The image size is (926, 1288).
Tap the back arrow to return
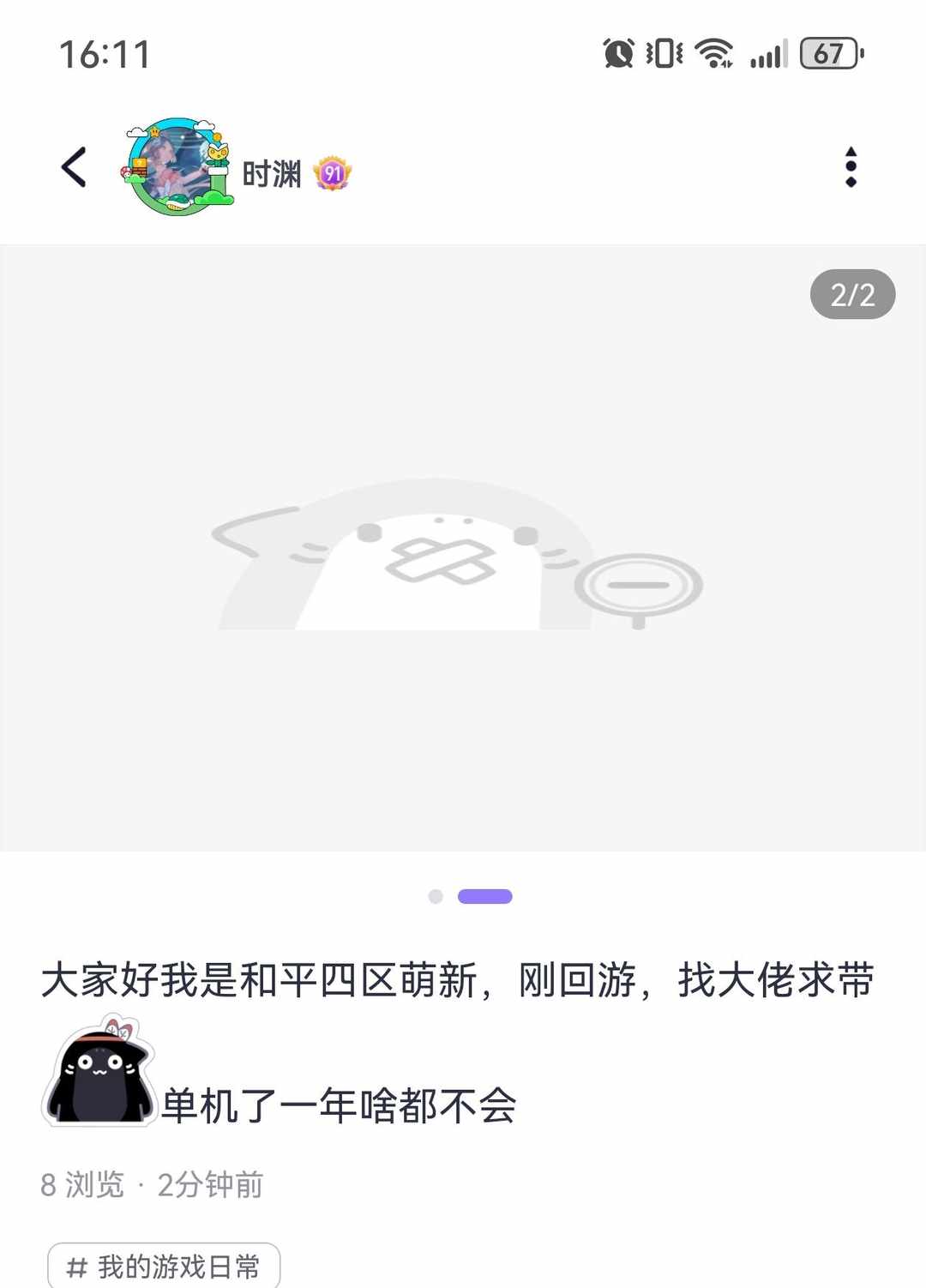point(73,166)
